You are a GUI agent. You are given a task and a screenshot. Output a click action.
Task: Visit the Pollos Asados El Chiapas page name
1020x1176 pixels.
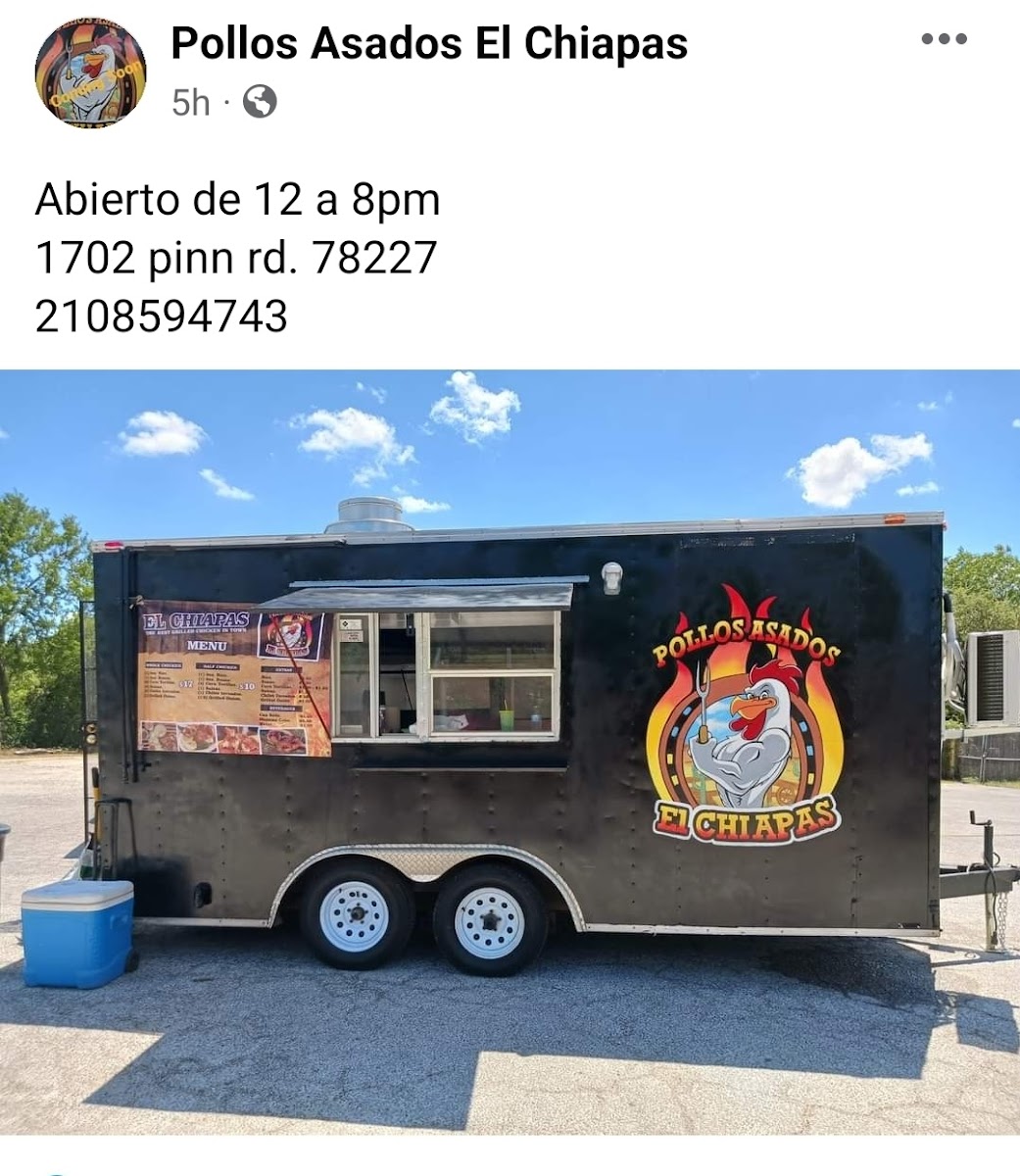coord(429,44)
